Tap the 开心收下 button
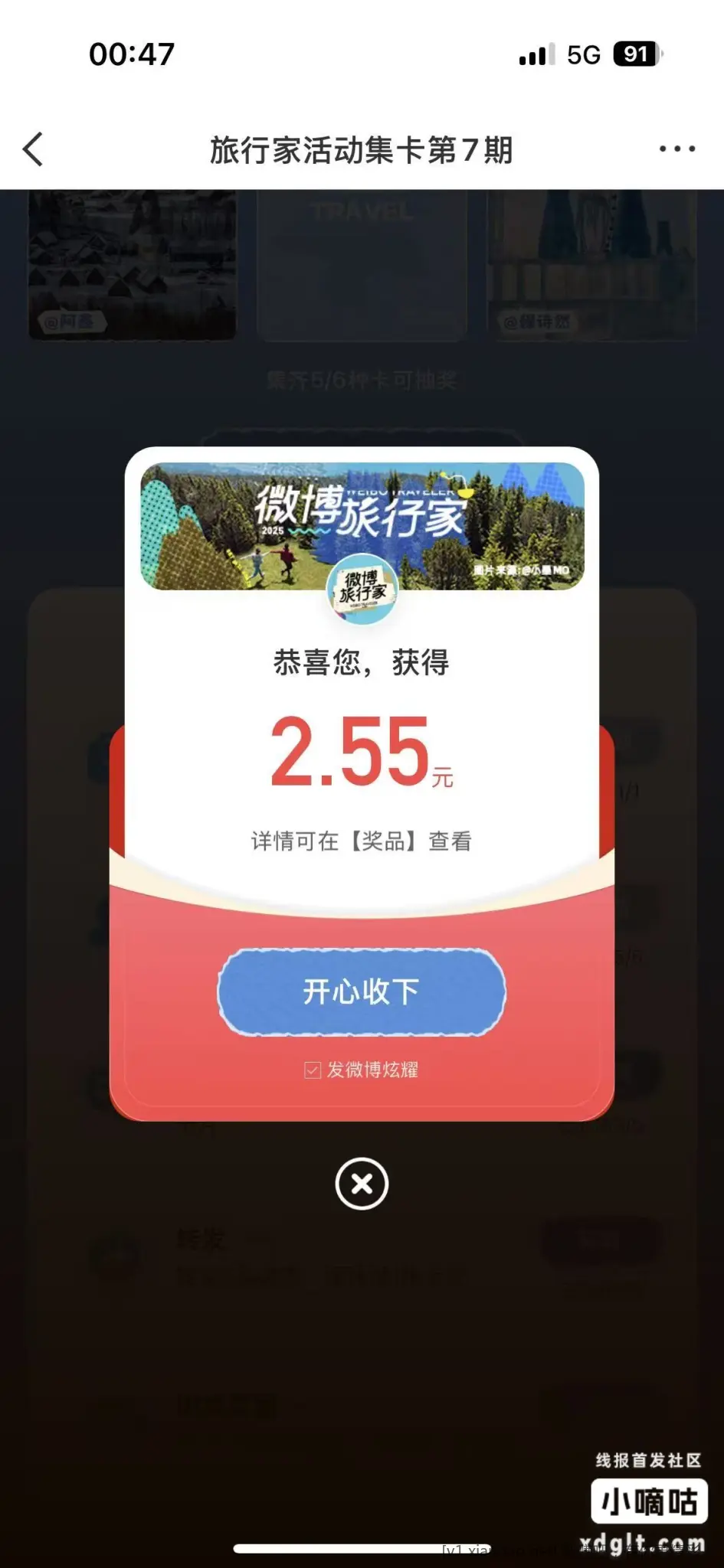Image resolution: width=724 pixels, height=1568 pixels. 362,992
